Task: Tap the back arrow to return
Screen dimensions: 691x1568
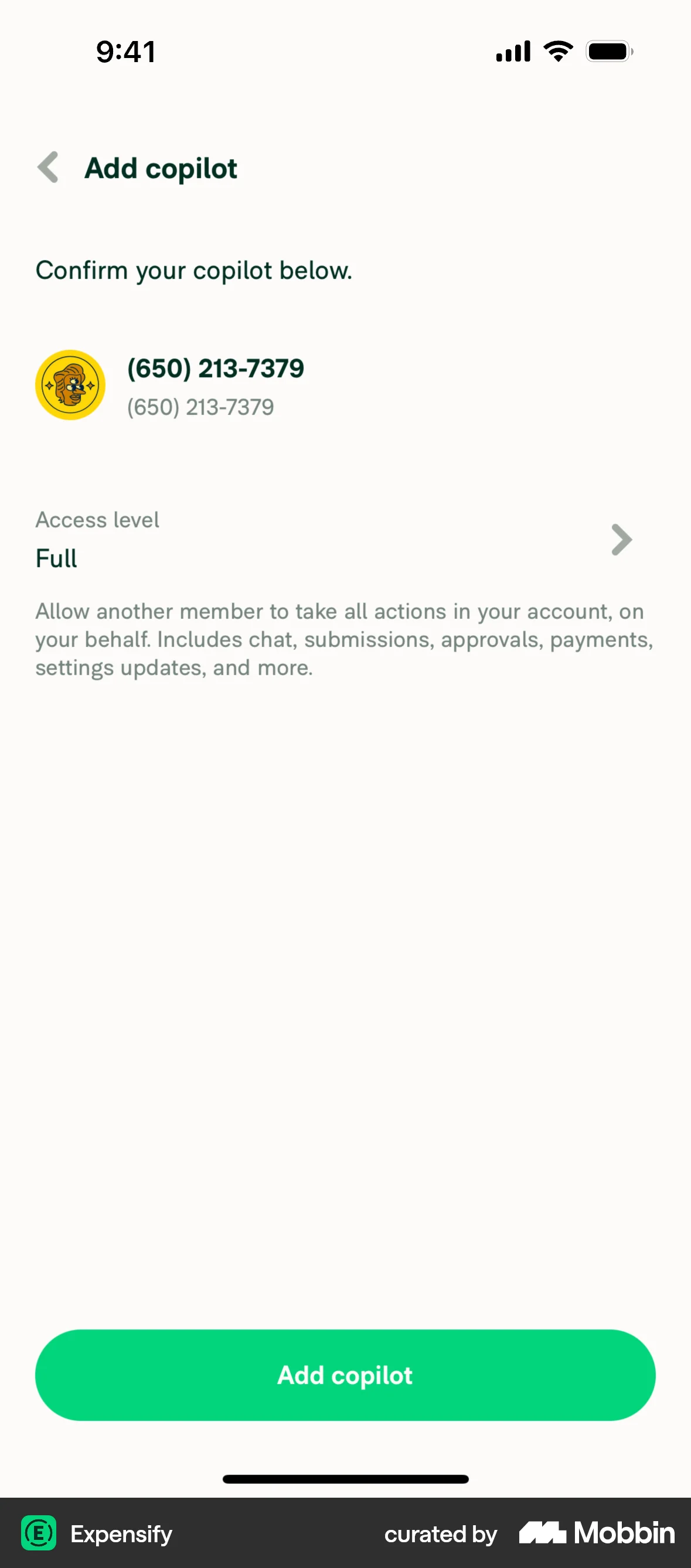Action: (47, 168)
